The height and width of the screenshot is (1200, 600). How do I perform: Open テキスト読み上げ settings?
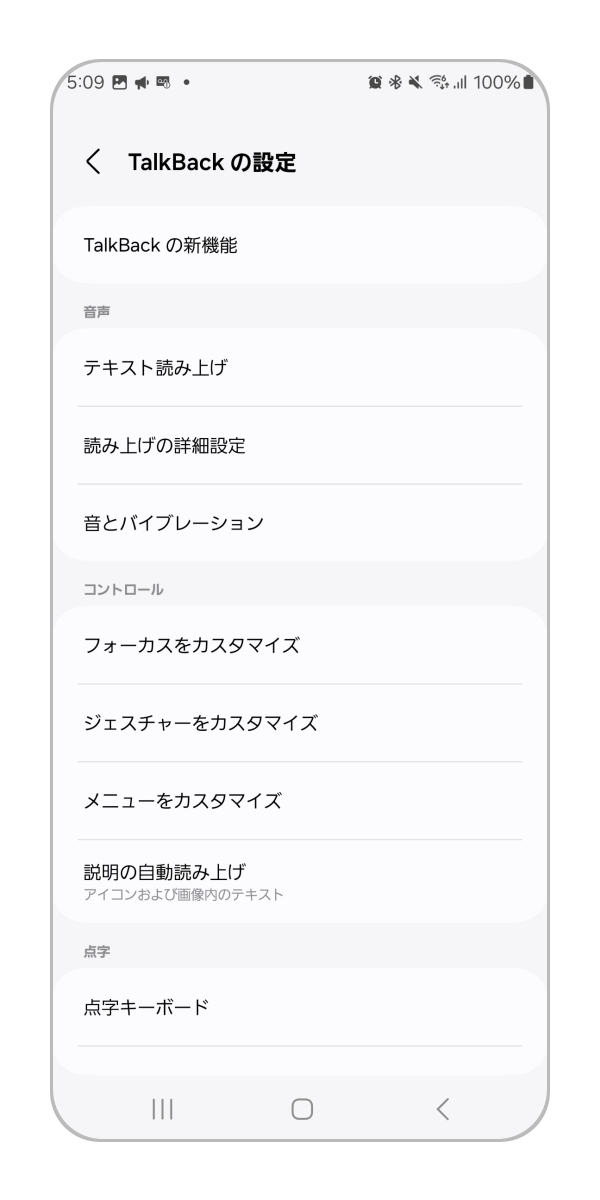pyautogui.click(x=300, y=368)
